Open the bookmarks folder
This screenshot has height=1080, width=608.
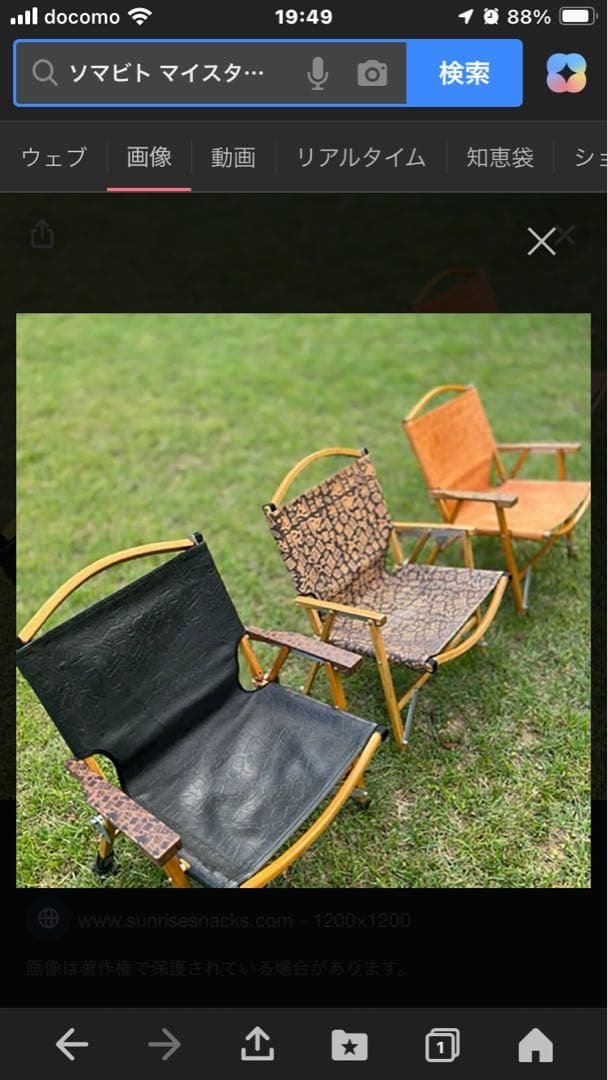349,1045
